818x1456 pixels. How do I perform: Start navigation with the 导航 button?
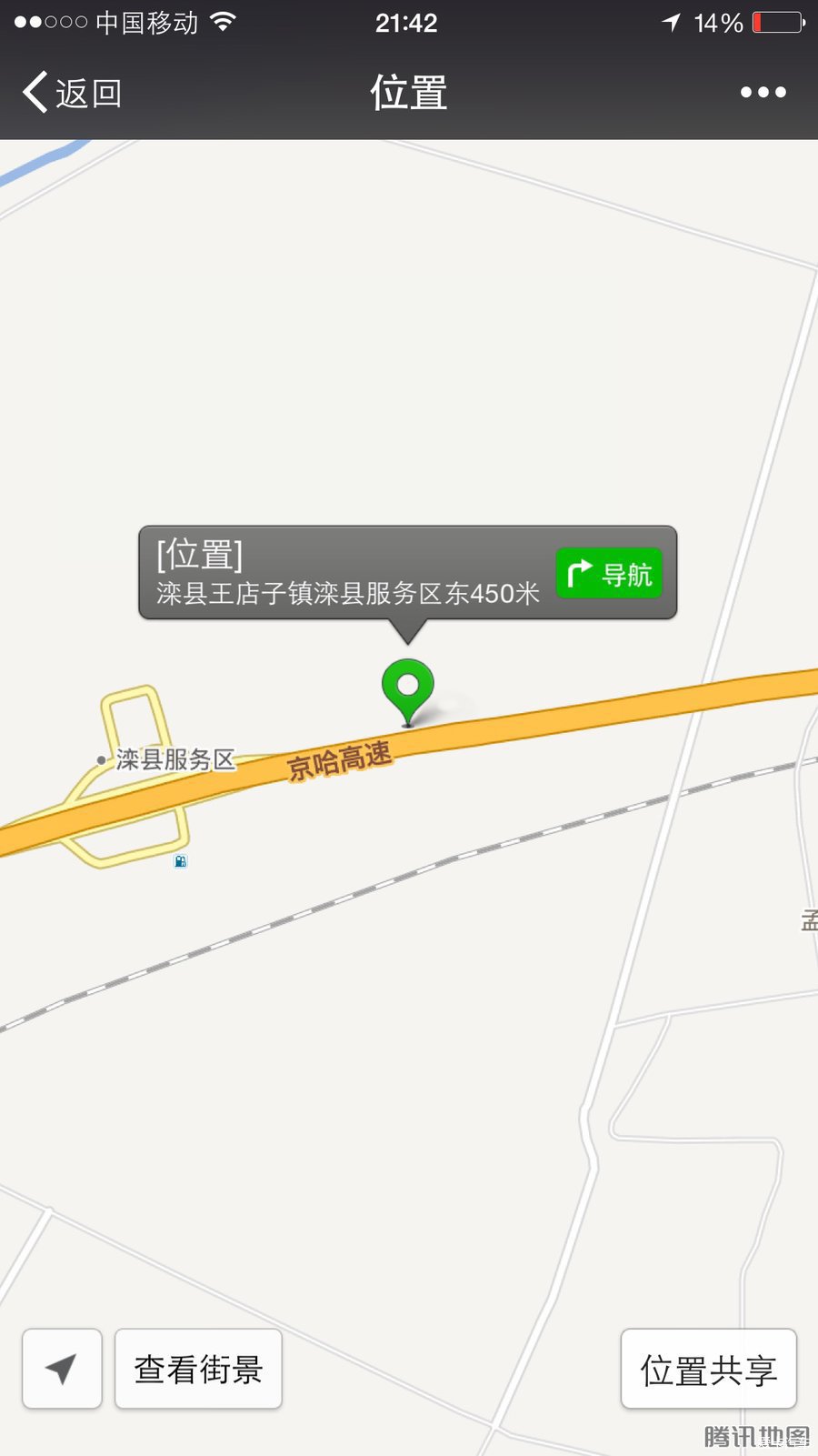(609, 574)
